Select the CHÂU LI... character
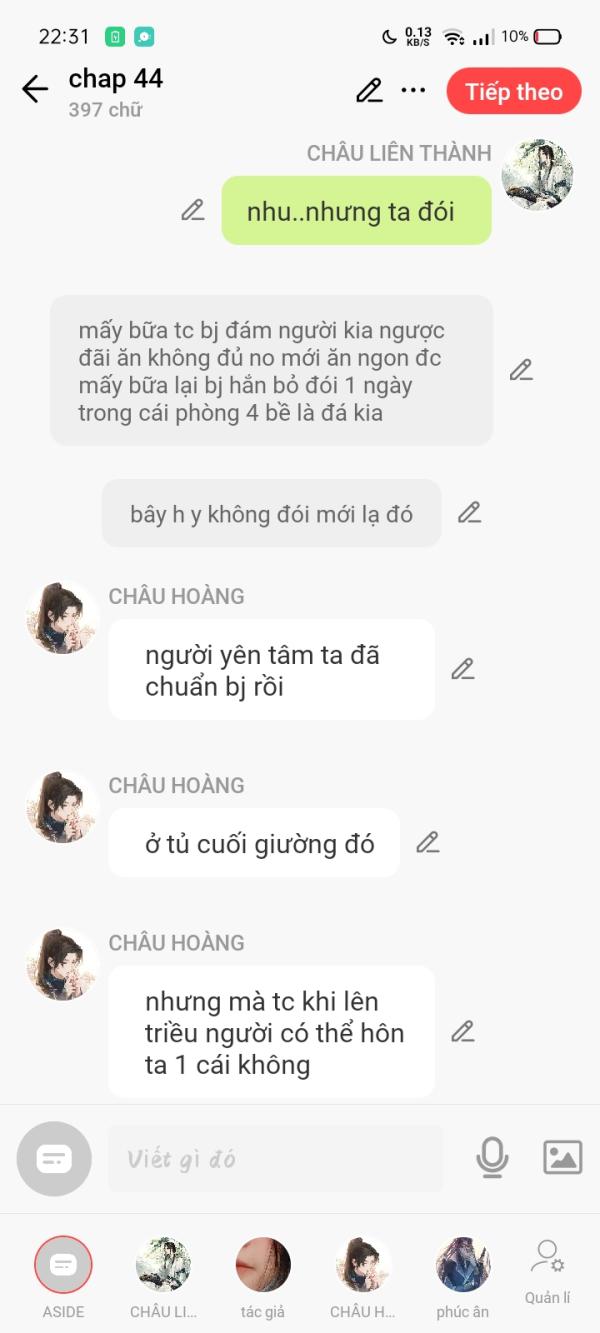Image resolution: width=600 pixels, height=1333 pixels. point(163,1277)
